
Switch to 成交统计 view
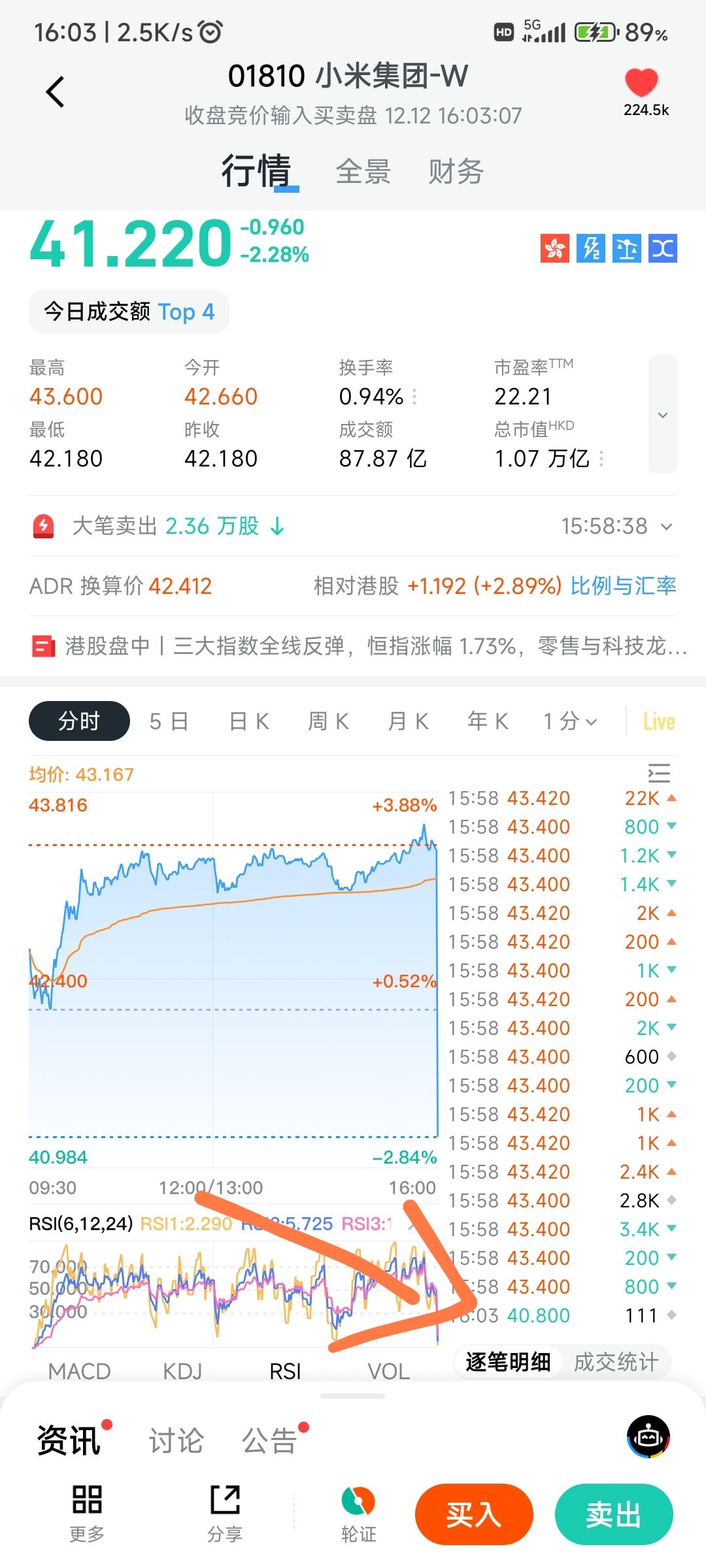(616, 1362)
